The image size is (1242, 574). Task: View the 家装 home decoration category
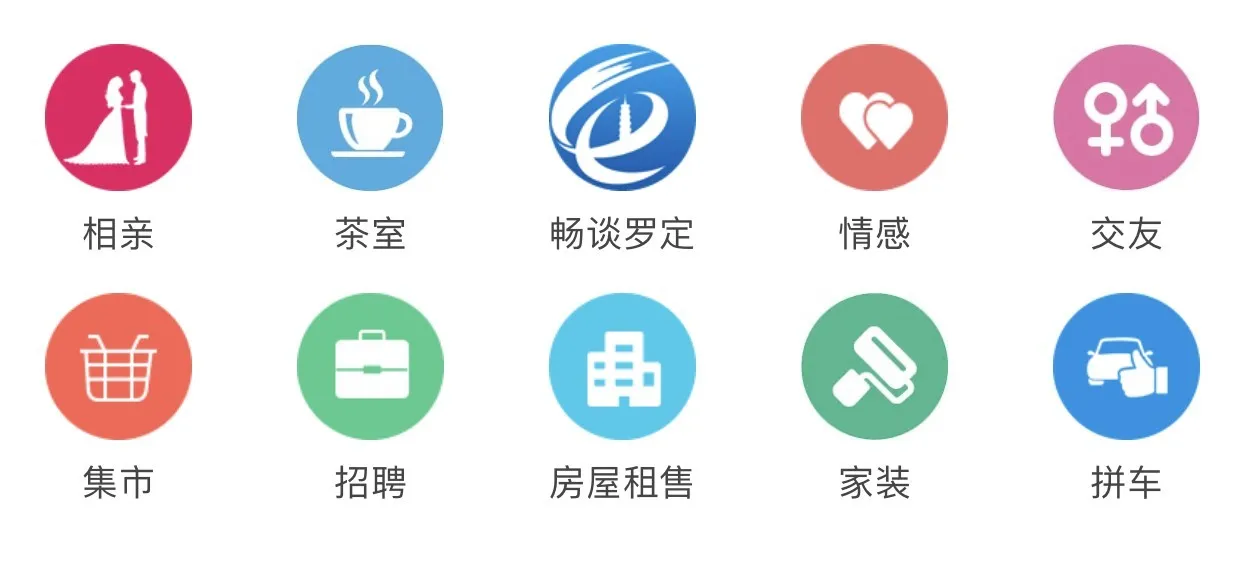coord(874,366)
